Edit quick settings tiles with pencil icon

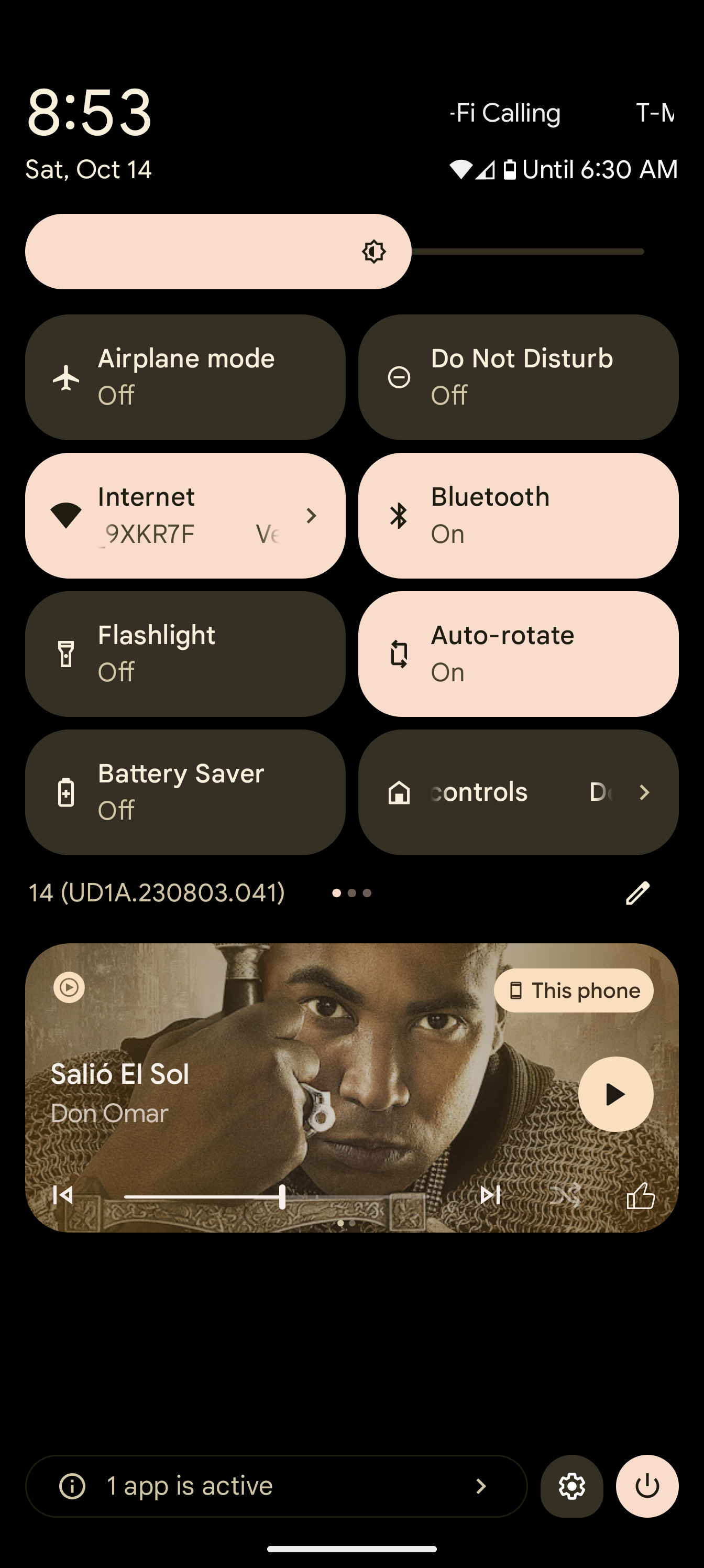pyautogui.click(x=637, y=893)
